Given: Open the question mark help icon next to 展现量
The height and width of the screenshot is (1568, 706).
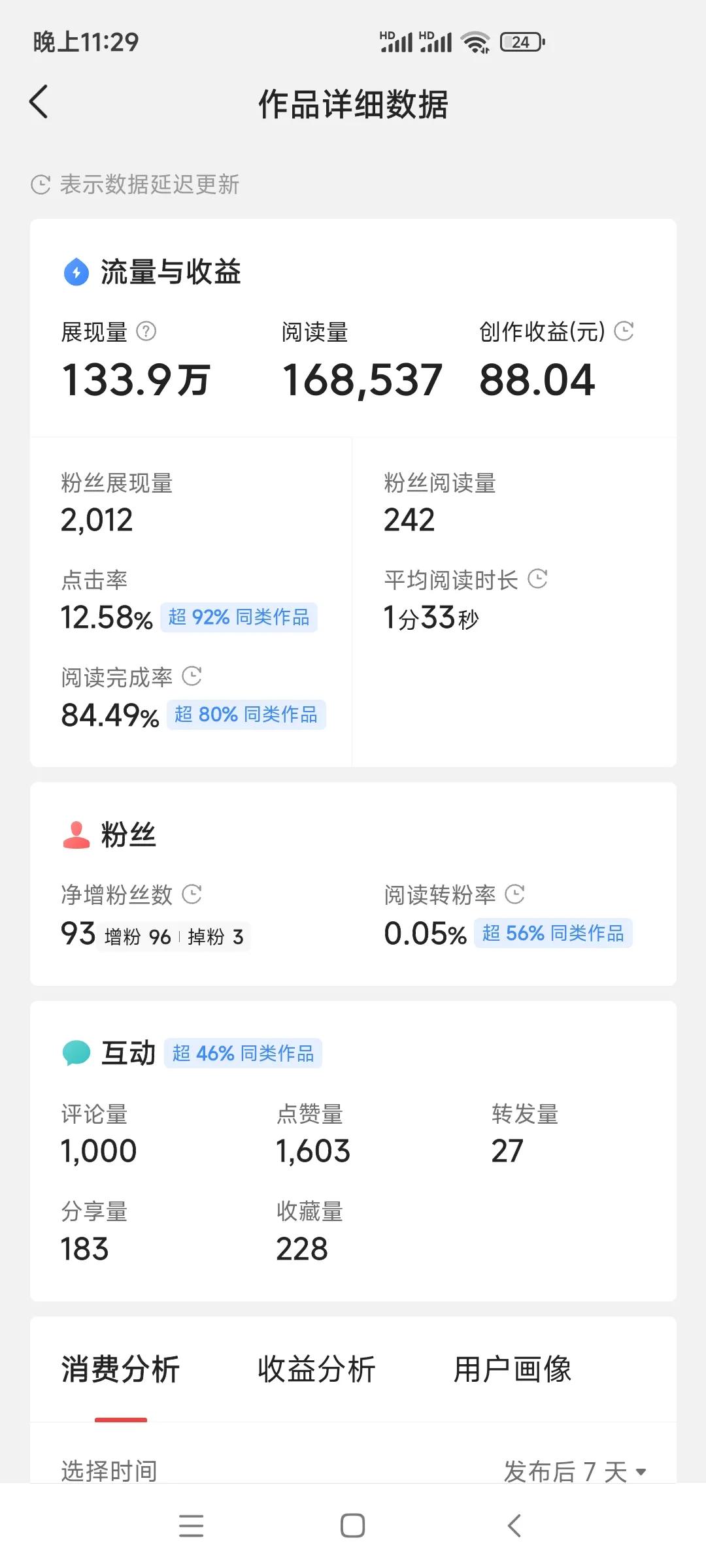Looking at the screenshot, I should 147,332.
